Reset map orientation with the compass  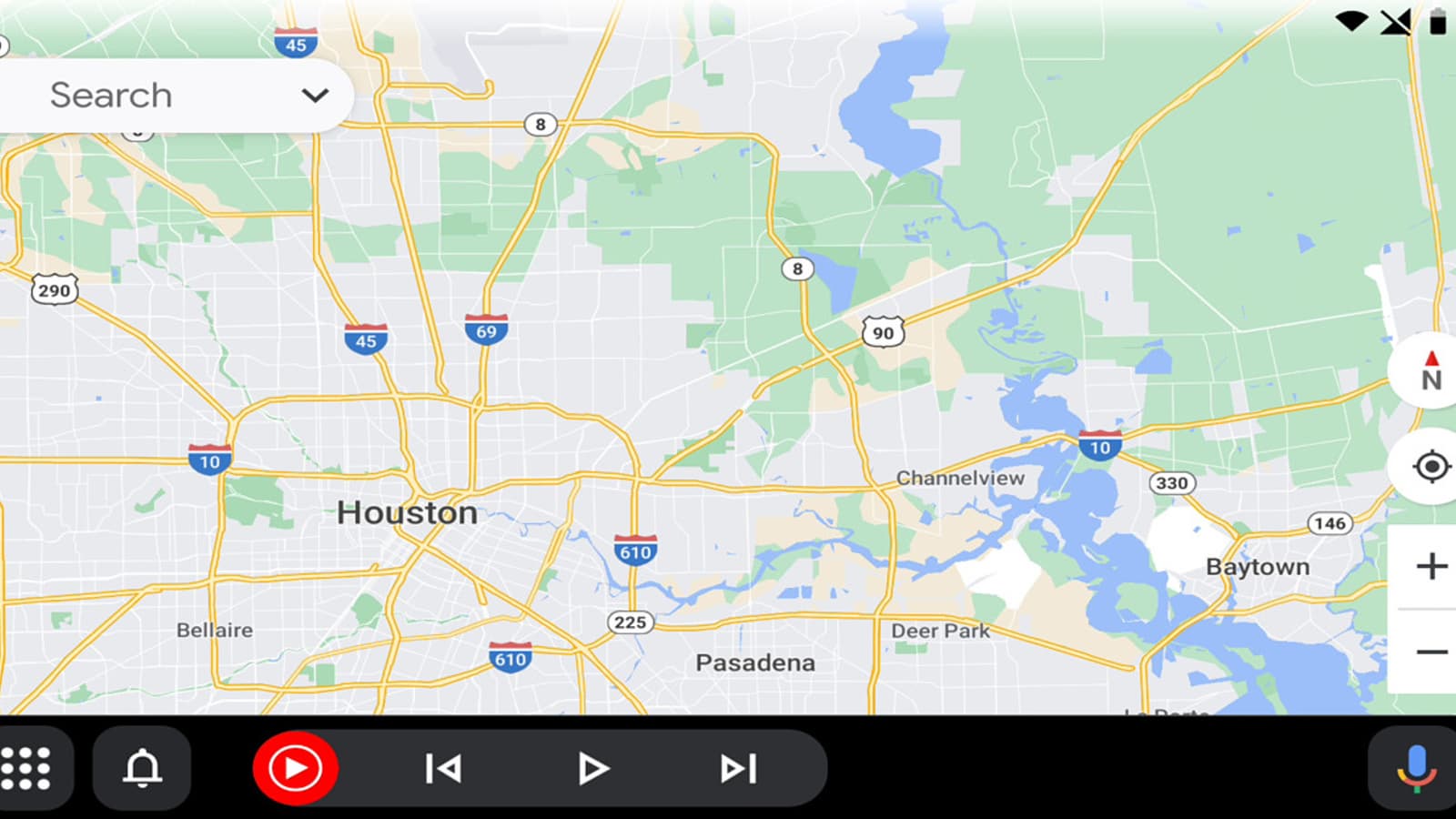point(1430,371)
